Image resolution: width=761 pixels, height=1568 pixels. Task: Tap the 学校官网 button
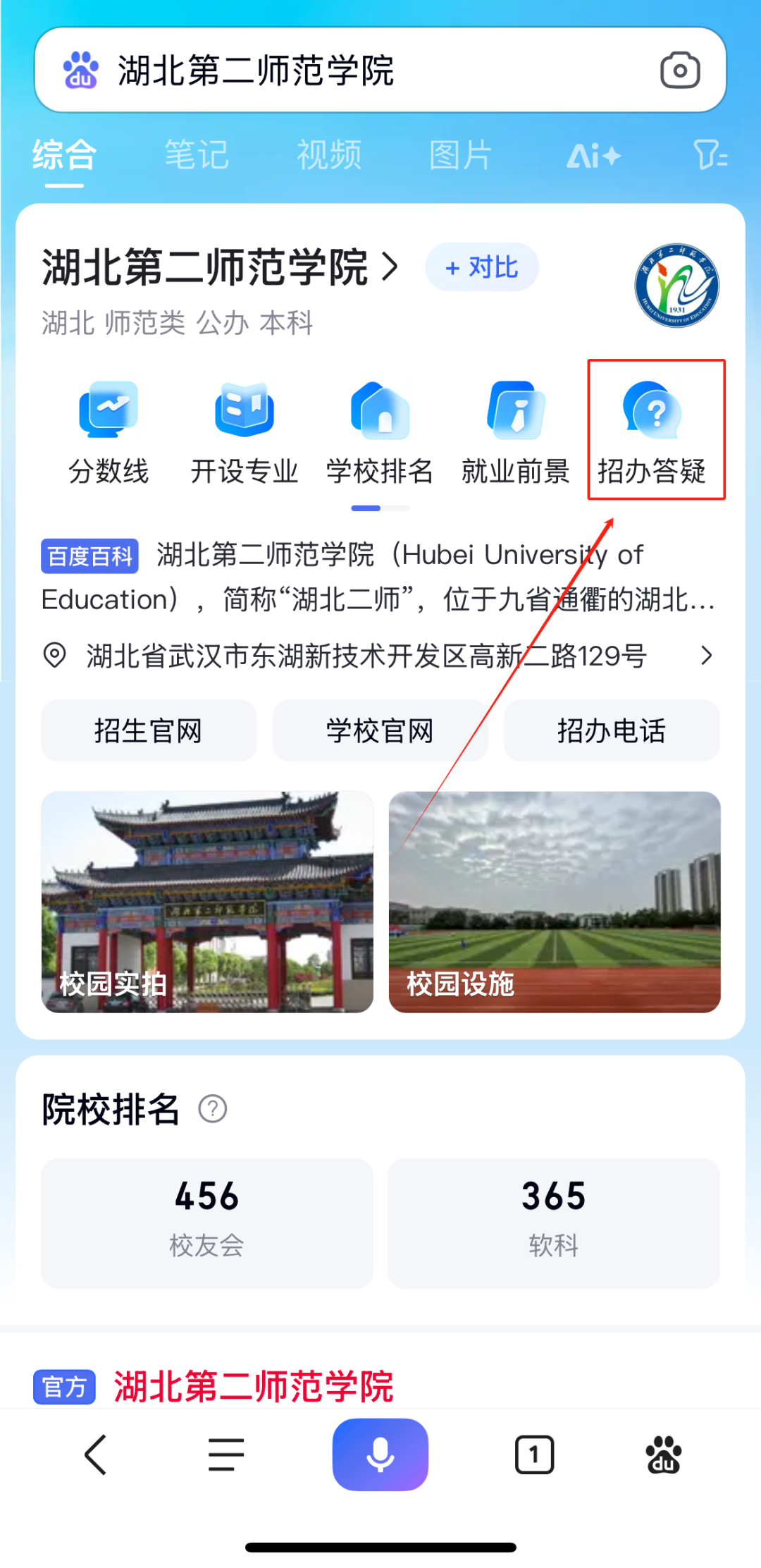pos(380,730)
